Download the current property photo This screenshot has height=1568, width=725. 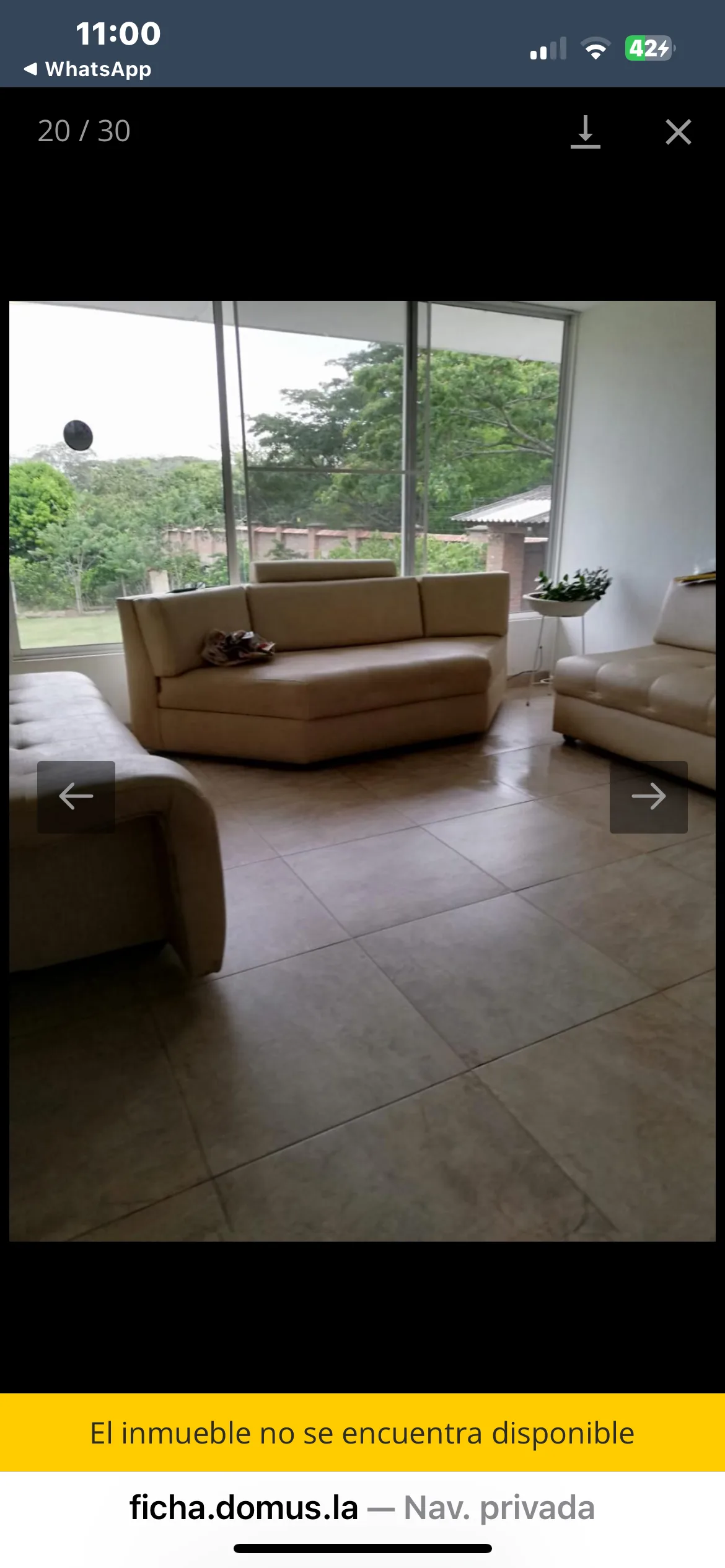point(585,132)
